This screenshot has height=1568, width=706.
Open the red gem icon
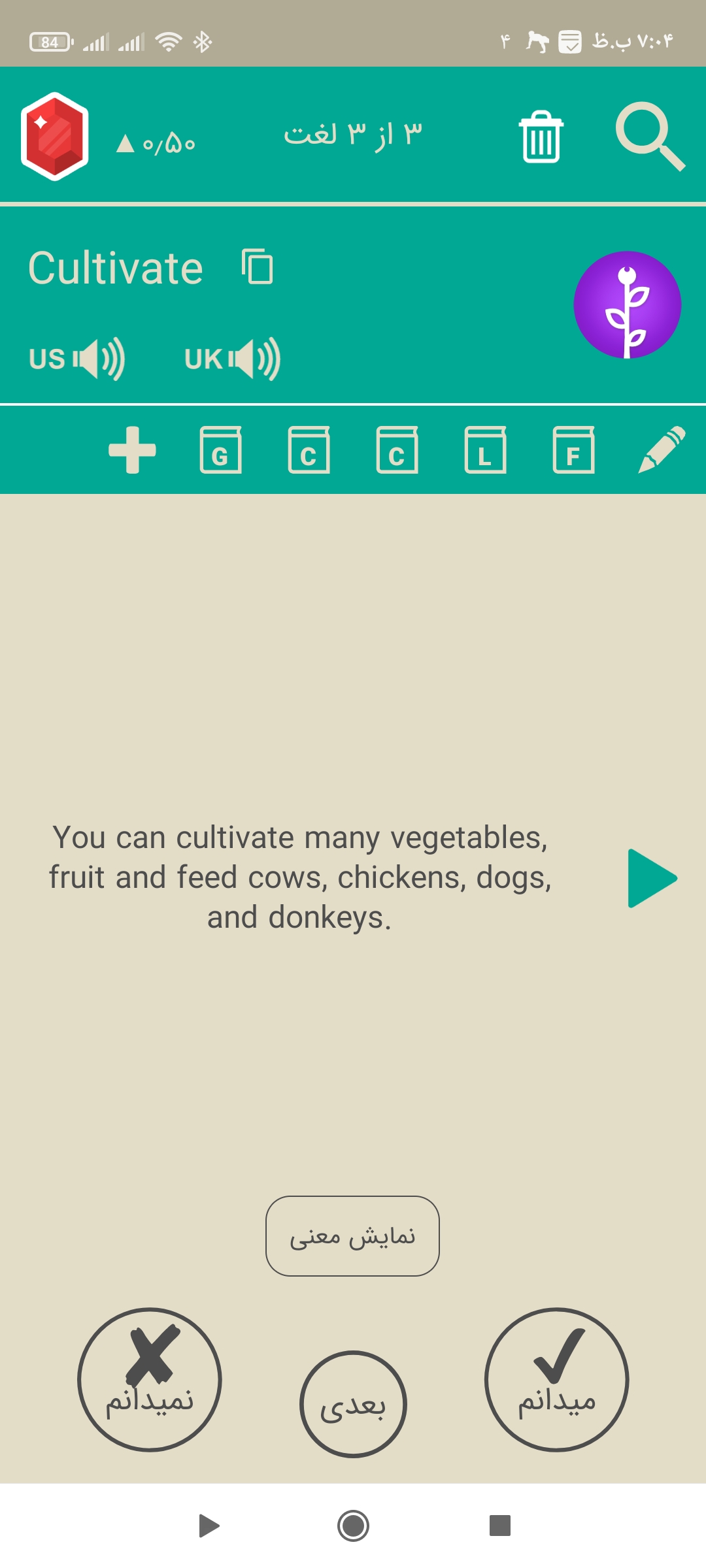[55, 136]
